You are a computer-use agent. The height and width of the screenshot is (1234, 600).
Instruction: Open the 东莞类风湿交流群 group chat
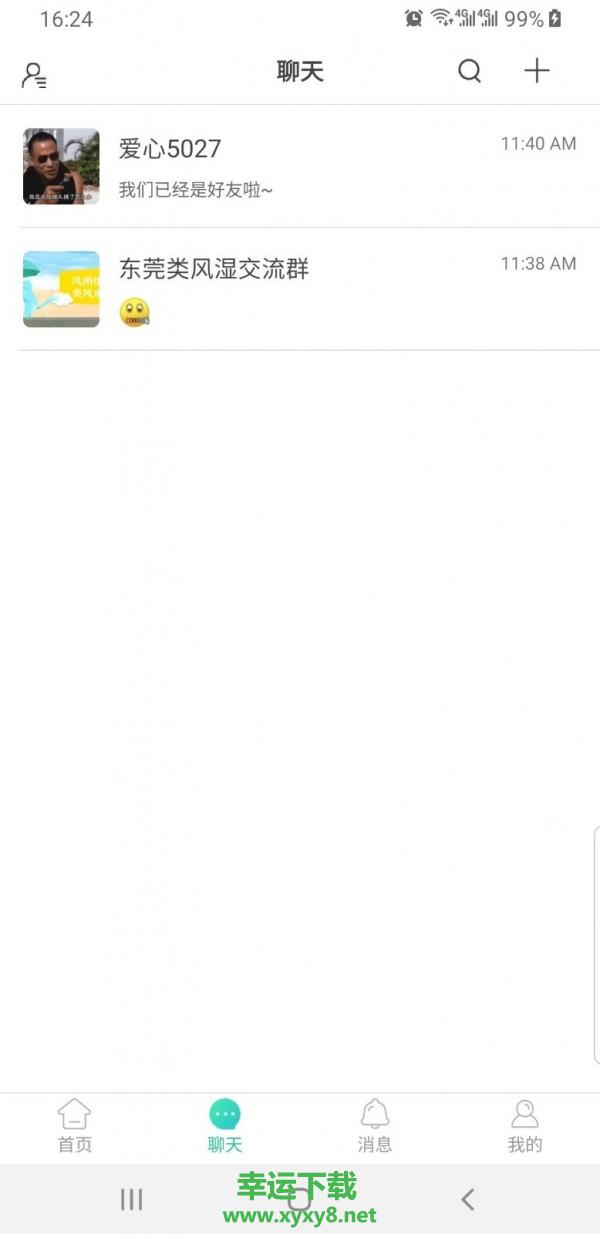click(x=300, y=288)
